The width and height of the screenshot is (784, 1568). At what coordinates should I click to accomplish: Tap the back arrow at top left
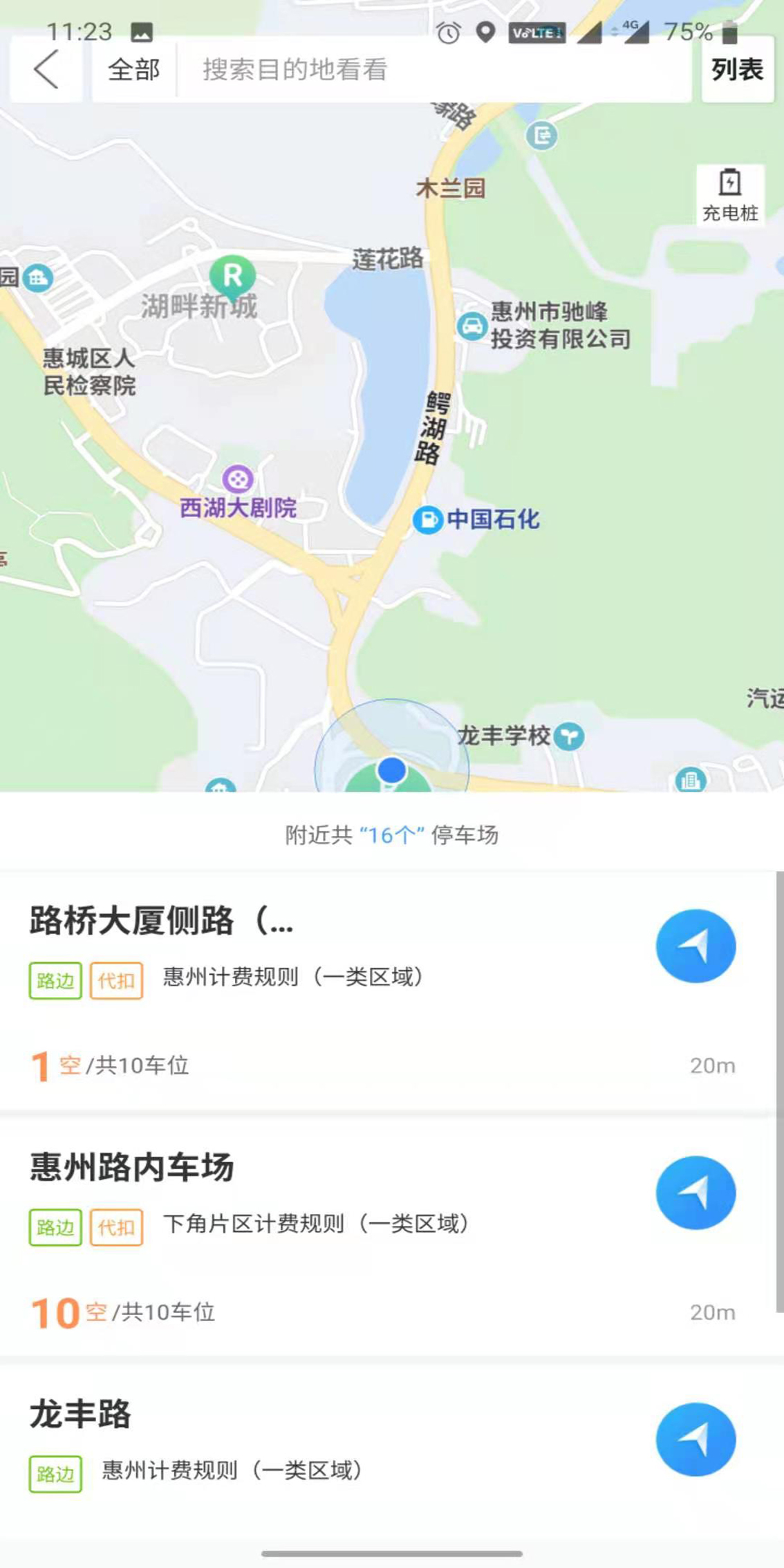pos(46,69)
